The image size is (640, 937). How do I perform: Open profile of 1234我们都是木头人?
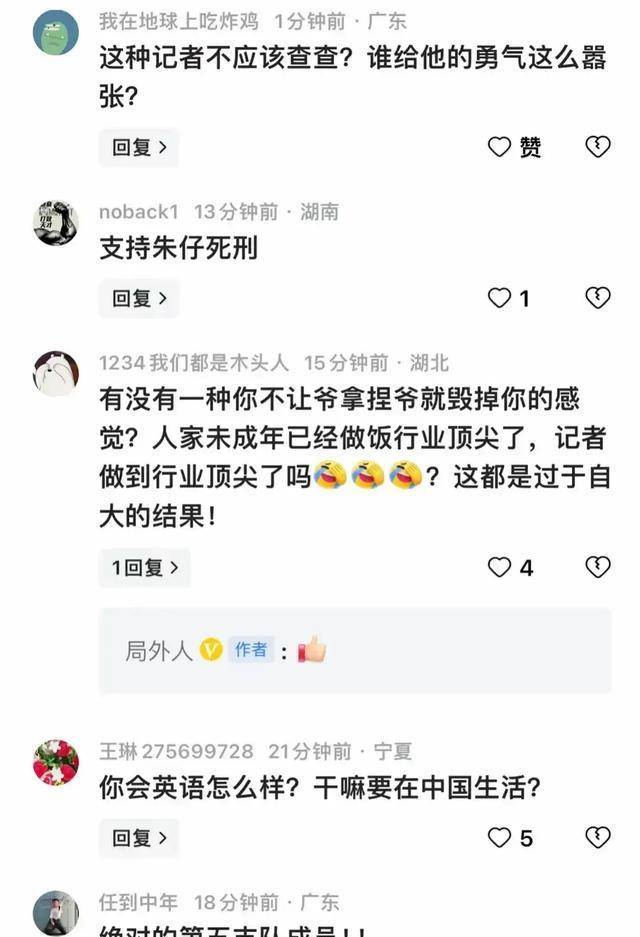56,373
